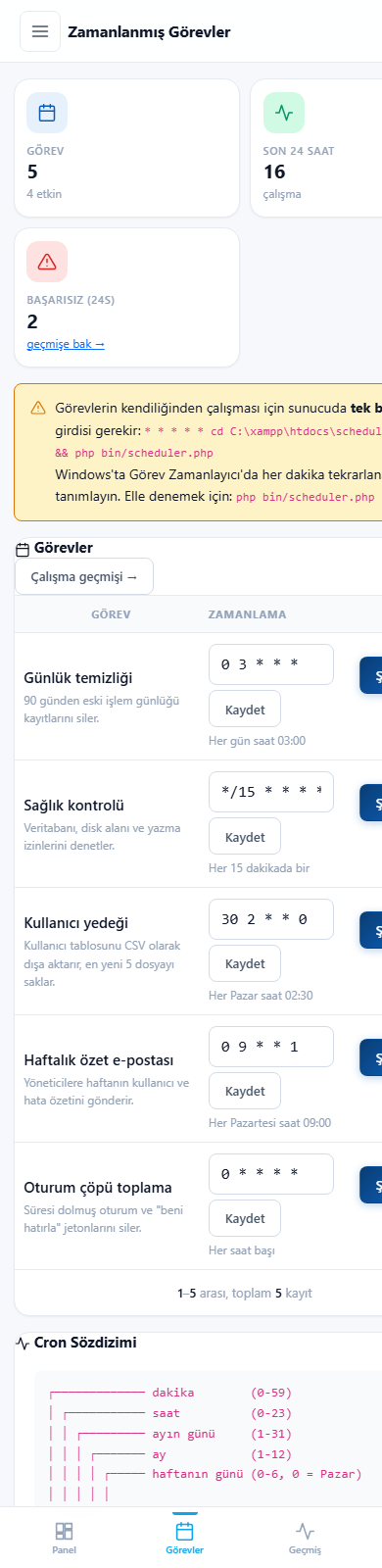The width and height of the screenshot is (382, 1568).
Task: Edit the cron field for Kullanıcı yedeği
Action: click(271, 919)
